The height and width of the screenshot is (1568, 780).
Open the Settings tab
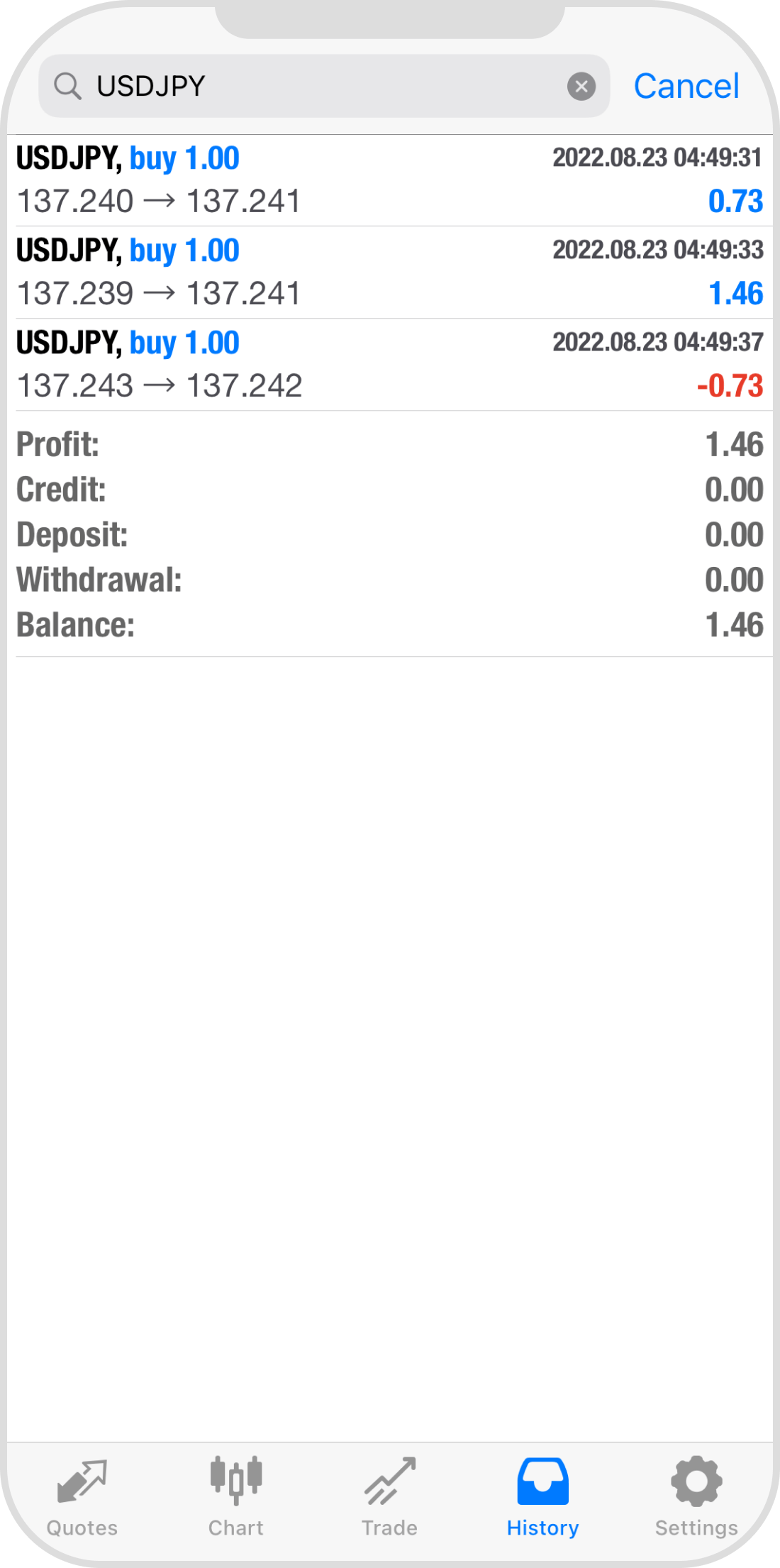(x=696, y=1497)
